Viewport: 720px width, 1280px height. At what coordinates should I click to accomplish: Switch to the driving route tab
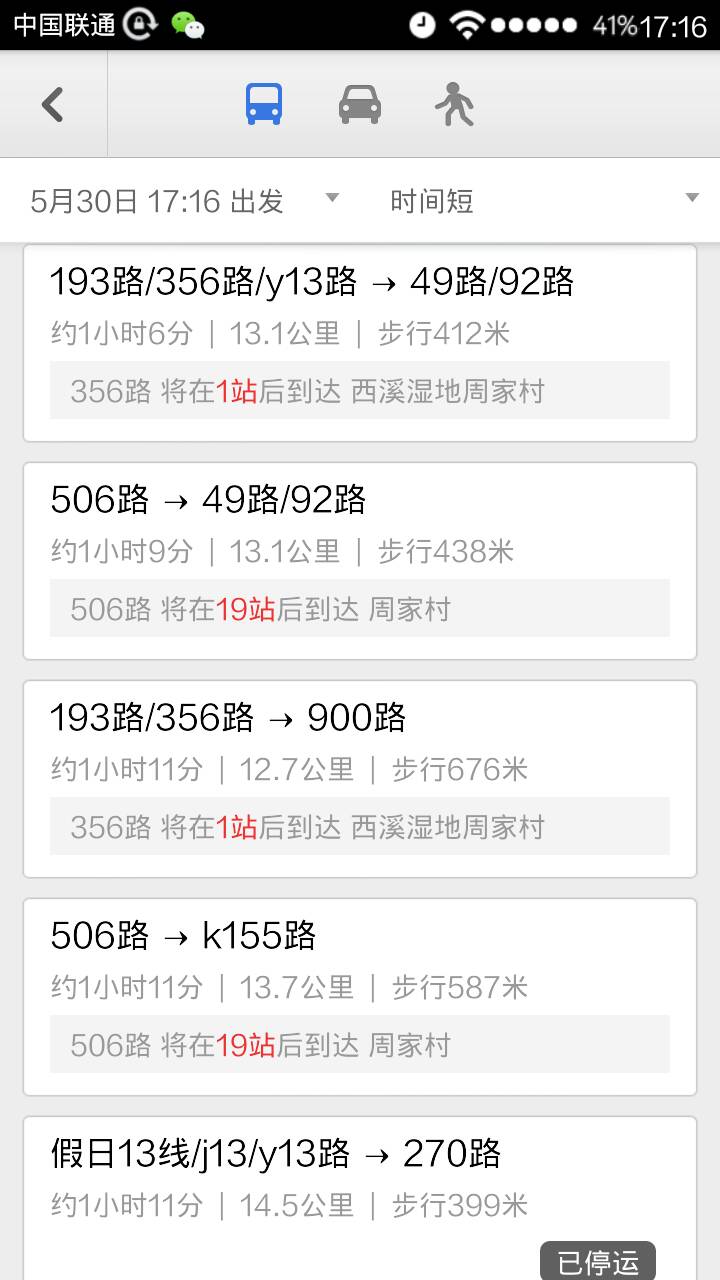click(x=360, y=104)
